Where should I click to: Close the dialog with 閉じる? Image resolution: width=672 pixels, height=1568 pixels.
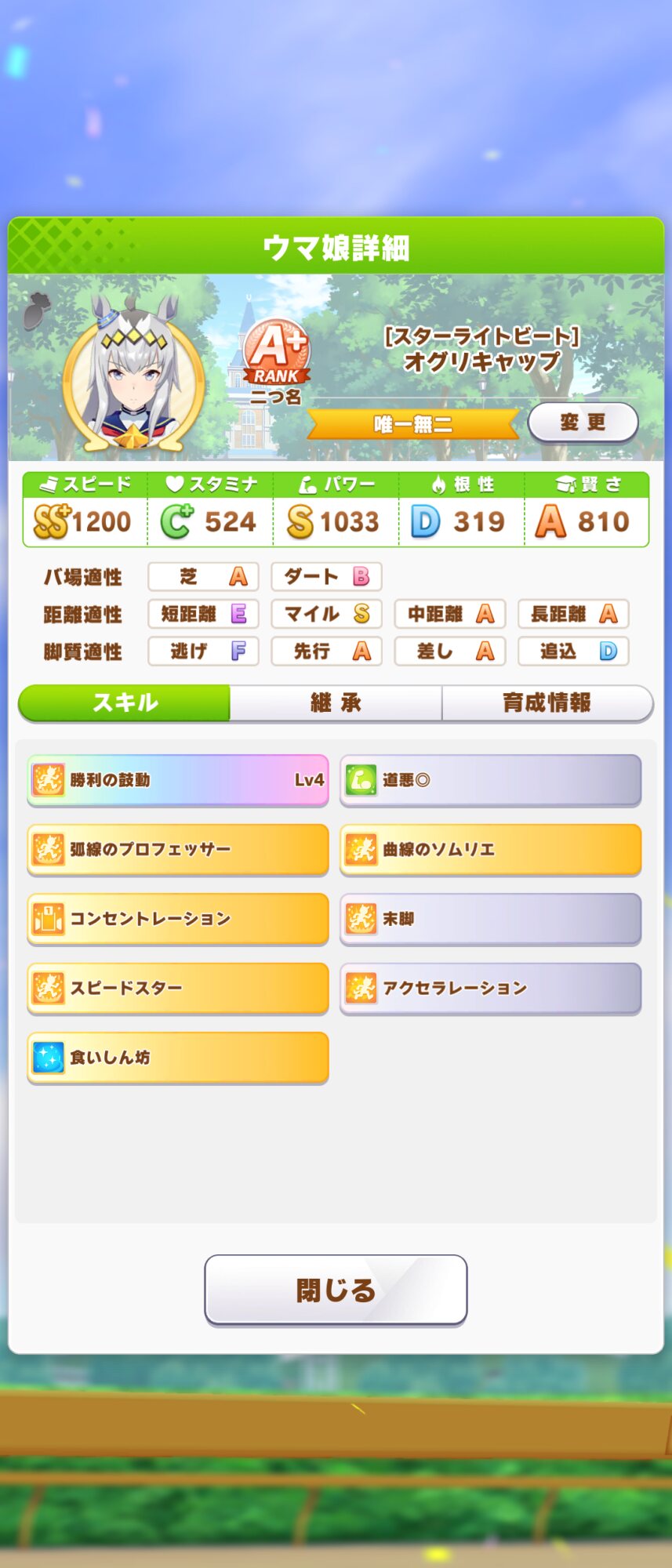tap(336, 1290)
